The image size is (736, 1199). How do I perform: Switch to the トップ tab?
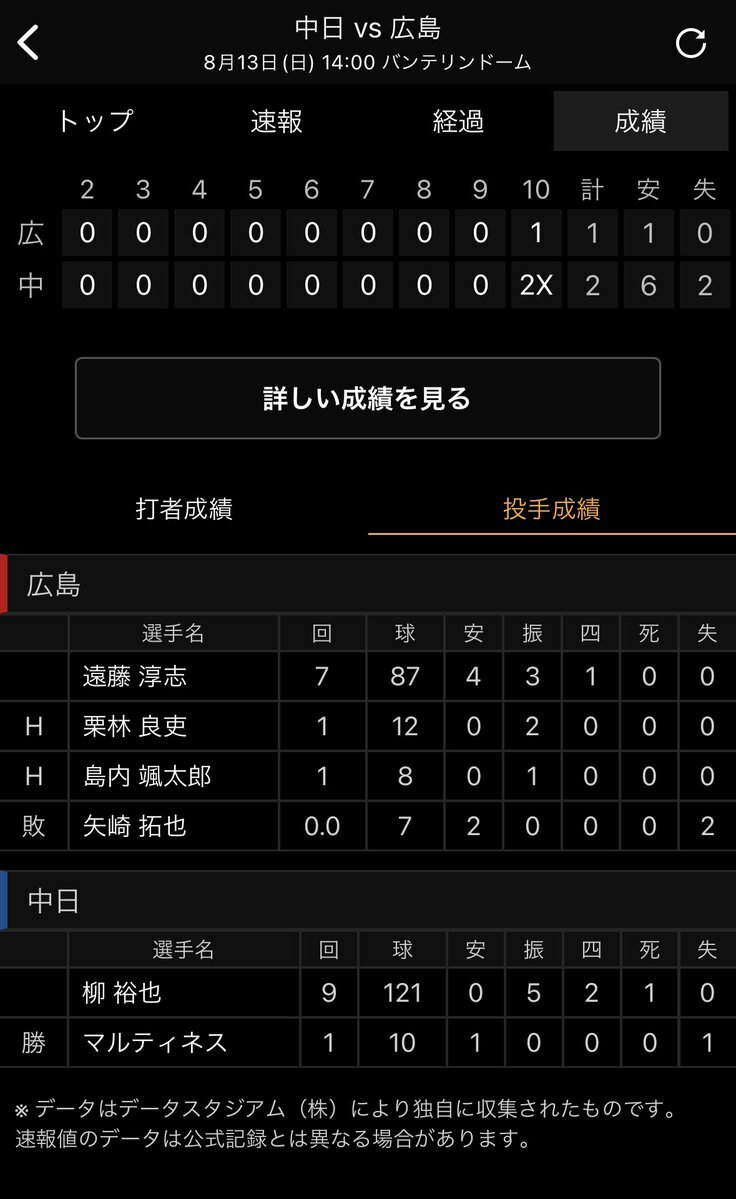tap(96, 121)
